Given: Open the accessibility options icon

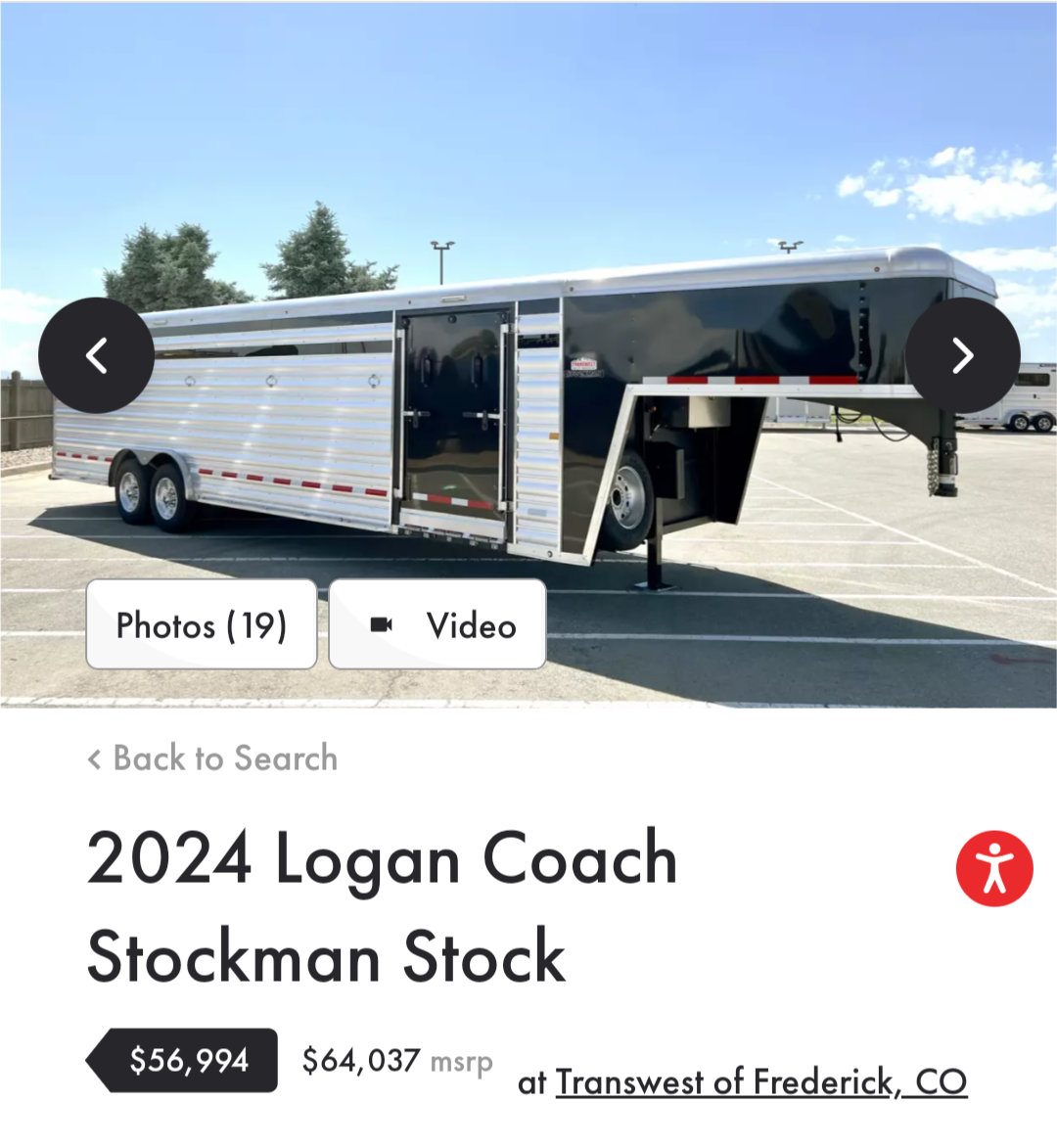Looking at the screenshot, I should pos(994,868).
